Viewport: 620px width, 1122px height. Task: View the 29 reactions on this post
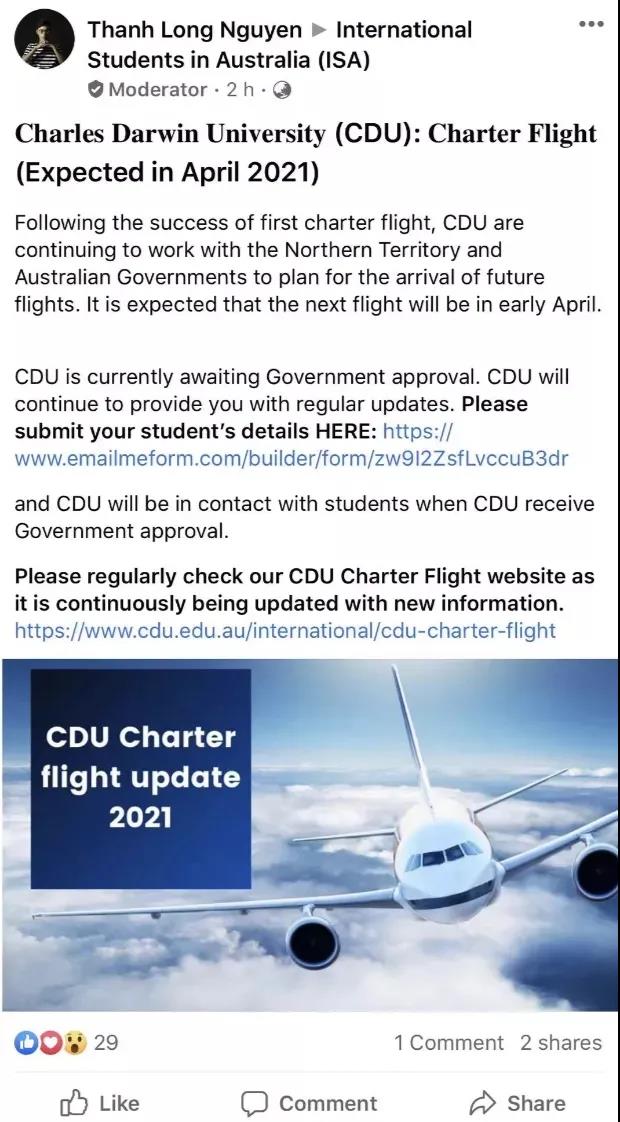[x=66, y=1043]
